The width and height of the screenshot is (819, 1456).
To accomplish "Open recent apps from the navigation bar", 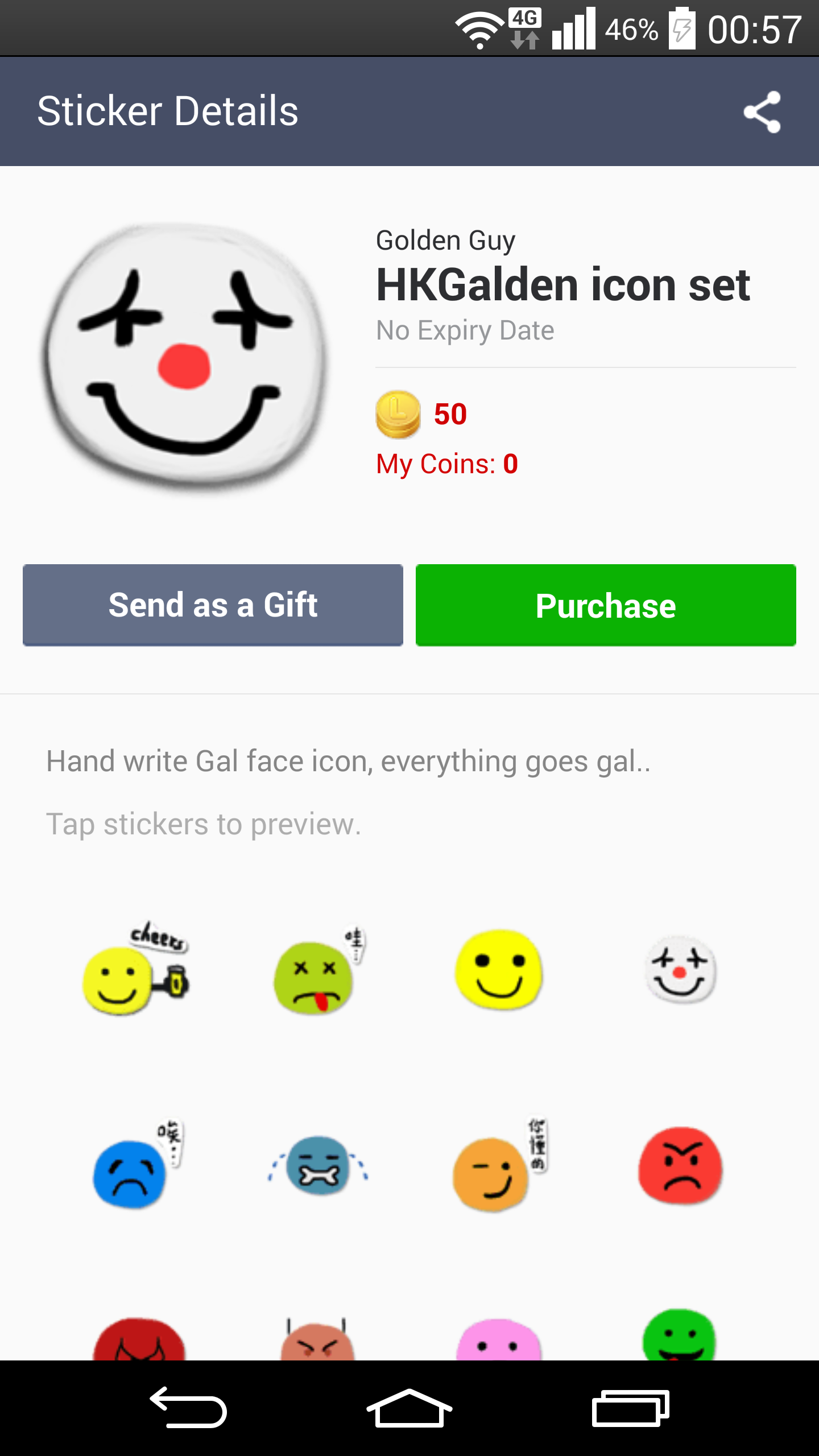I will click(630, 1408).
